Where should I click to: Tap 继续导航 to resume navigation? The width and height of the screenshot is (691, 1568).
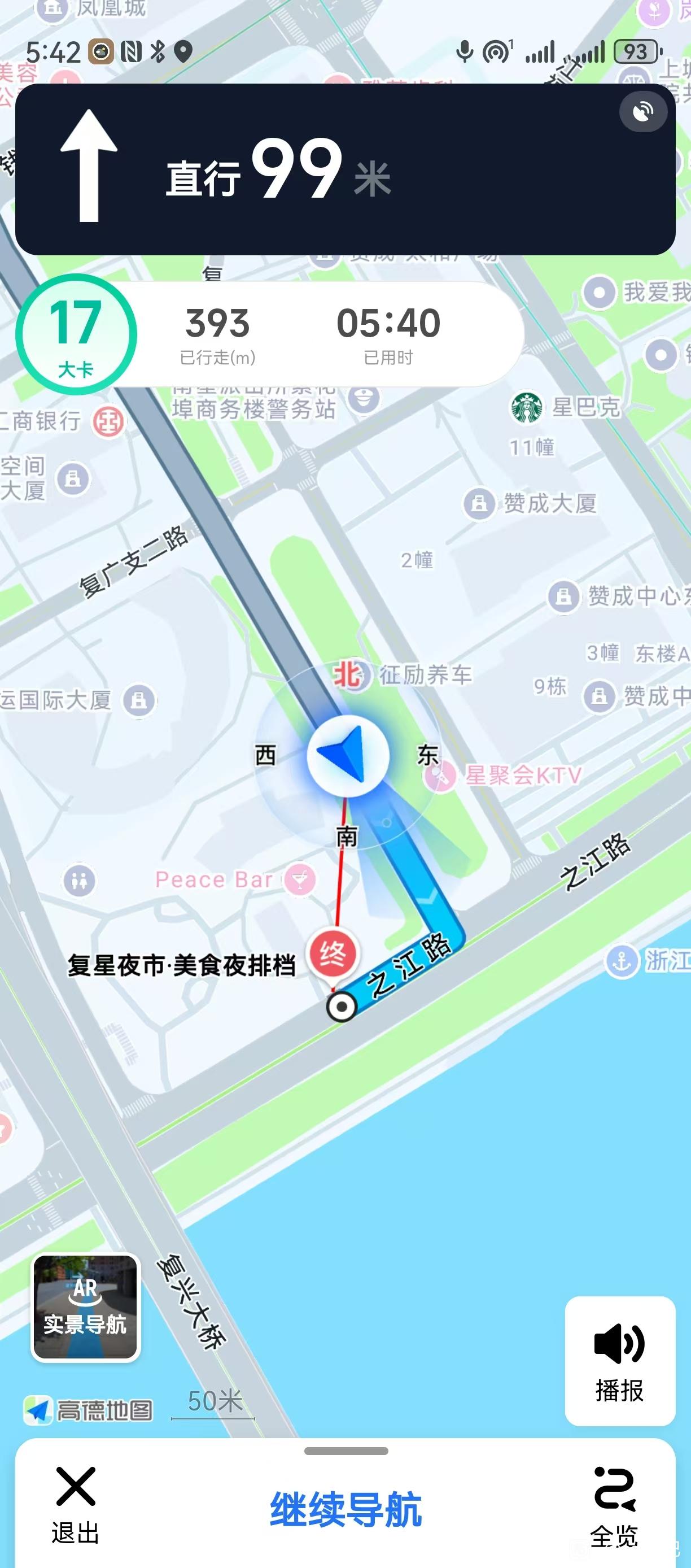345,1510
